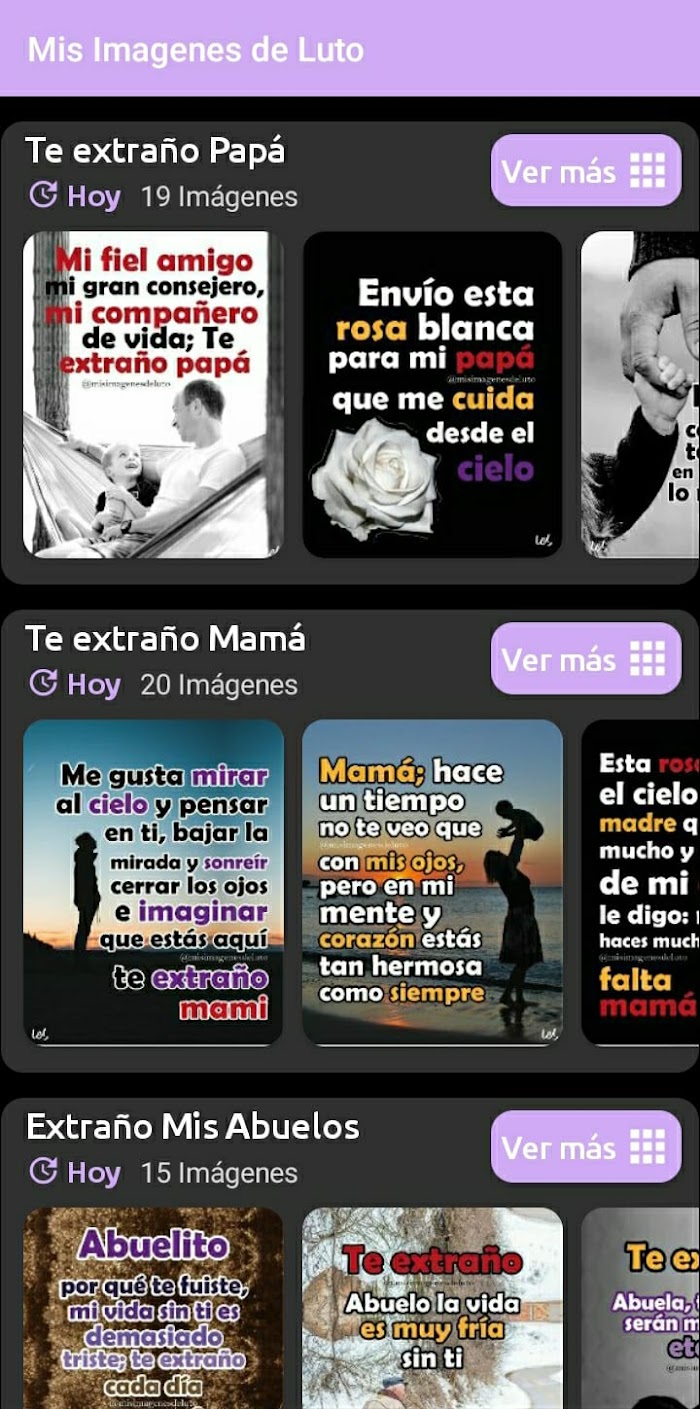Open the 'Mamá; hace un tiempo' image
The image size is (700, 1409).
[432, 883]
